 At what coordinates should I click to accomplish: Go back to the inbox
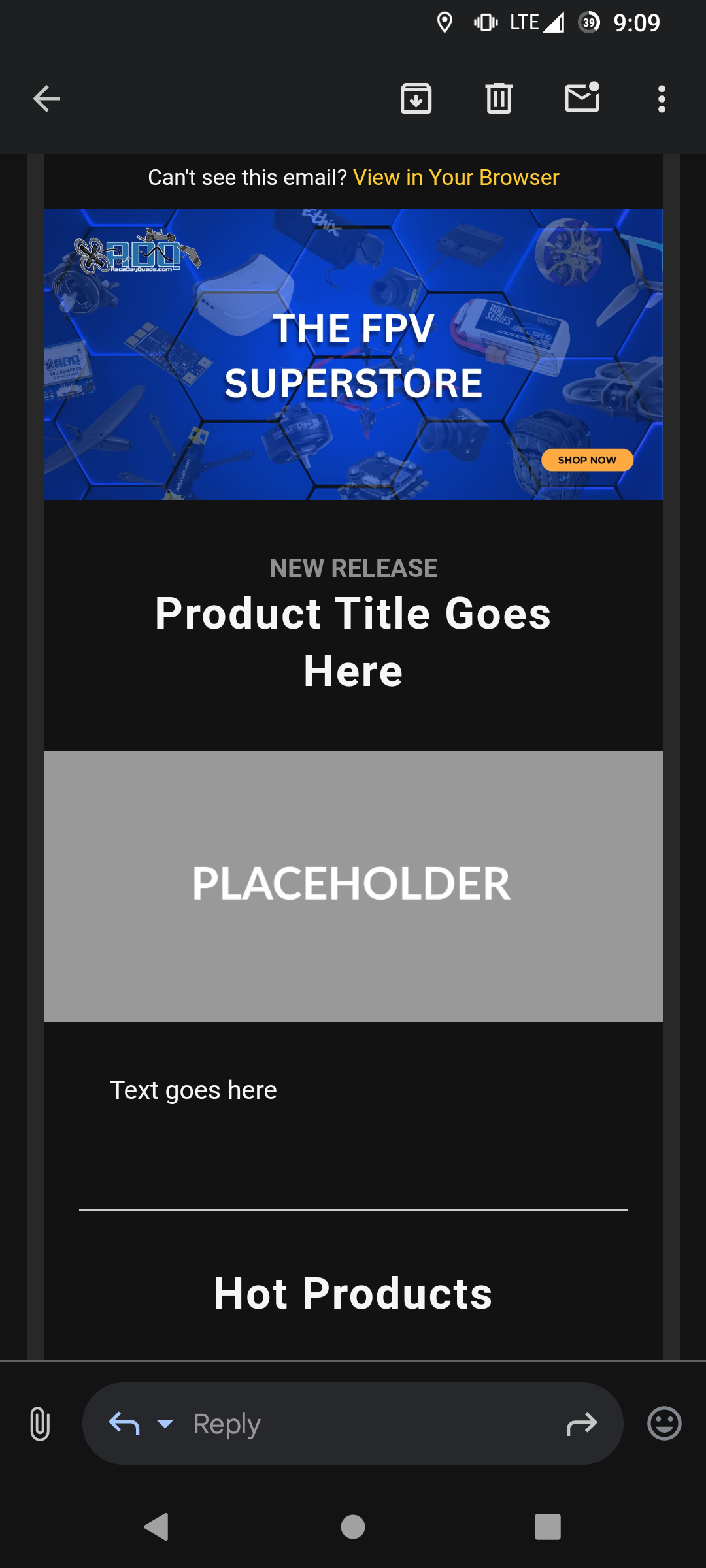(46, 99)
